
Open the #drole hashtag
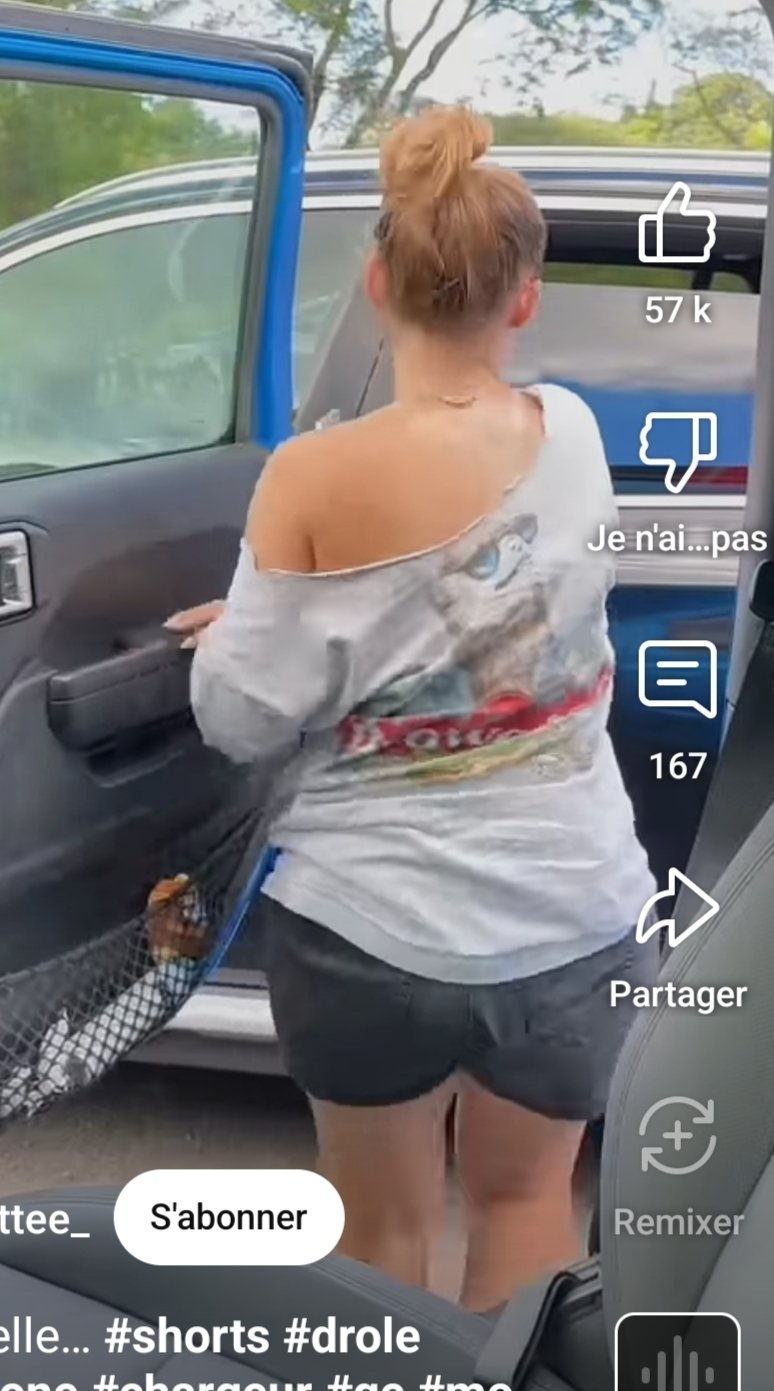point(351,1337)
